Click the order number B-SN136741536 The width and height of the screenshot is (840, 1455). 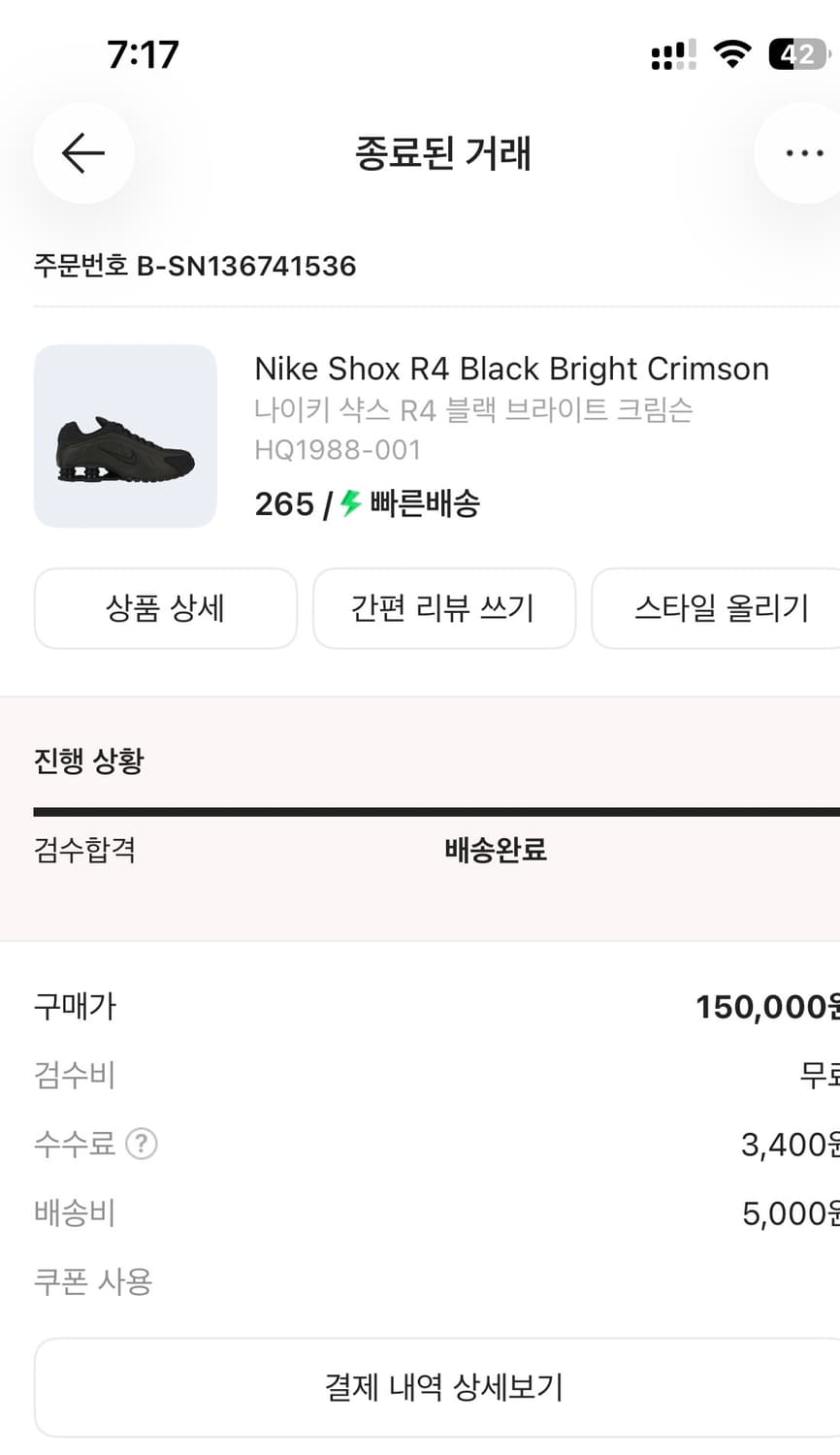point(194,265)
